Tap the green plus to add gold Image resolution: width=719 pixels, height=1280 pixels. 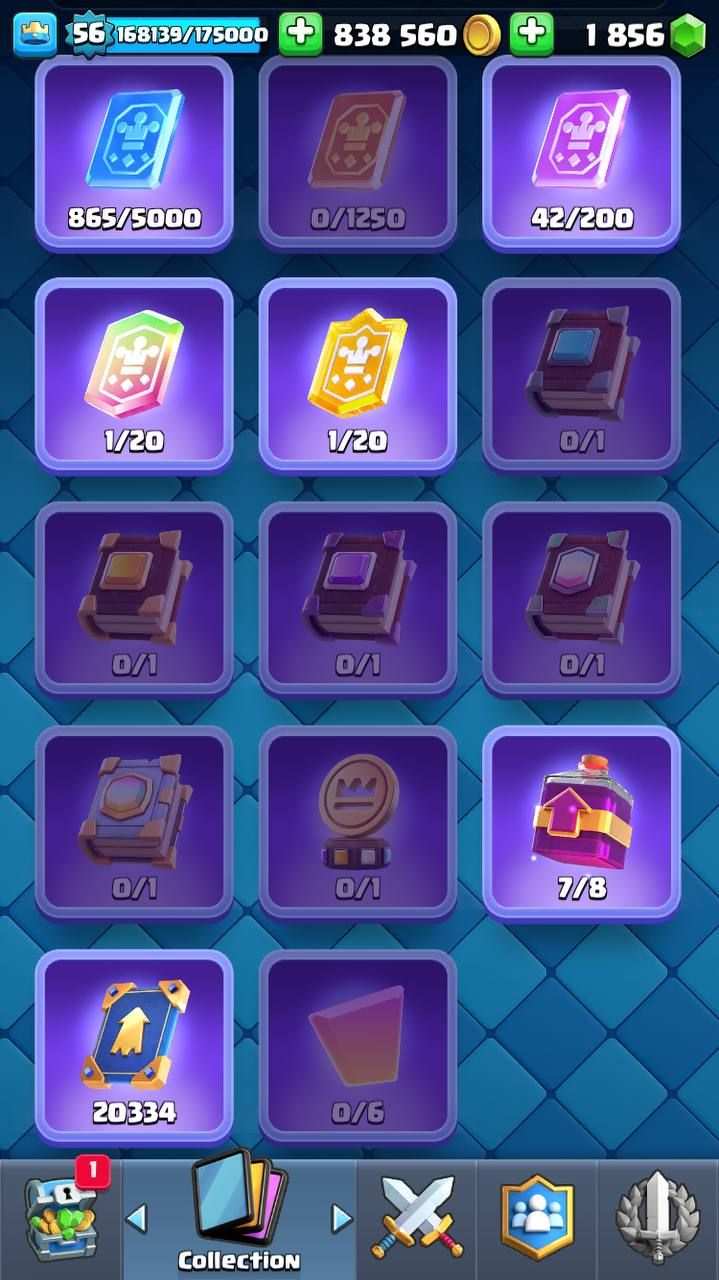point(300,35)
